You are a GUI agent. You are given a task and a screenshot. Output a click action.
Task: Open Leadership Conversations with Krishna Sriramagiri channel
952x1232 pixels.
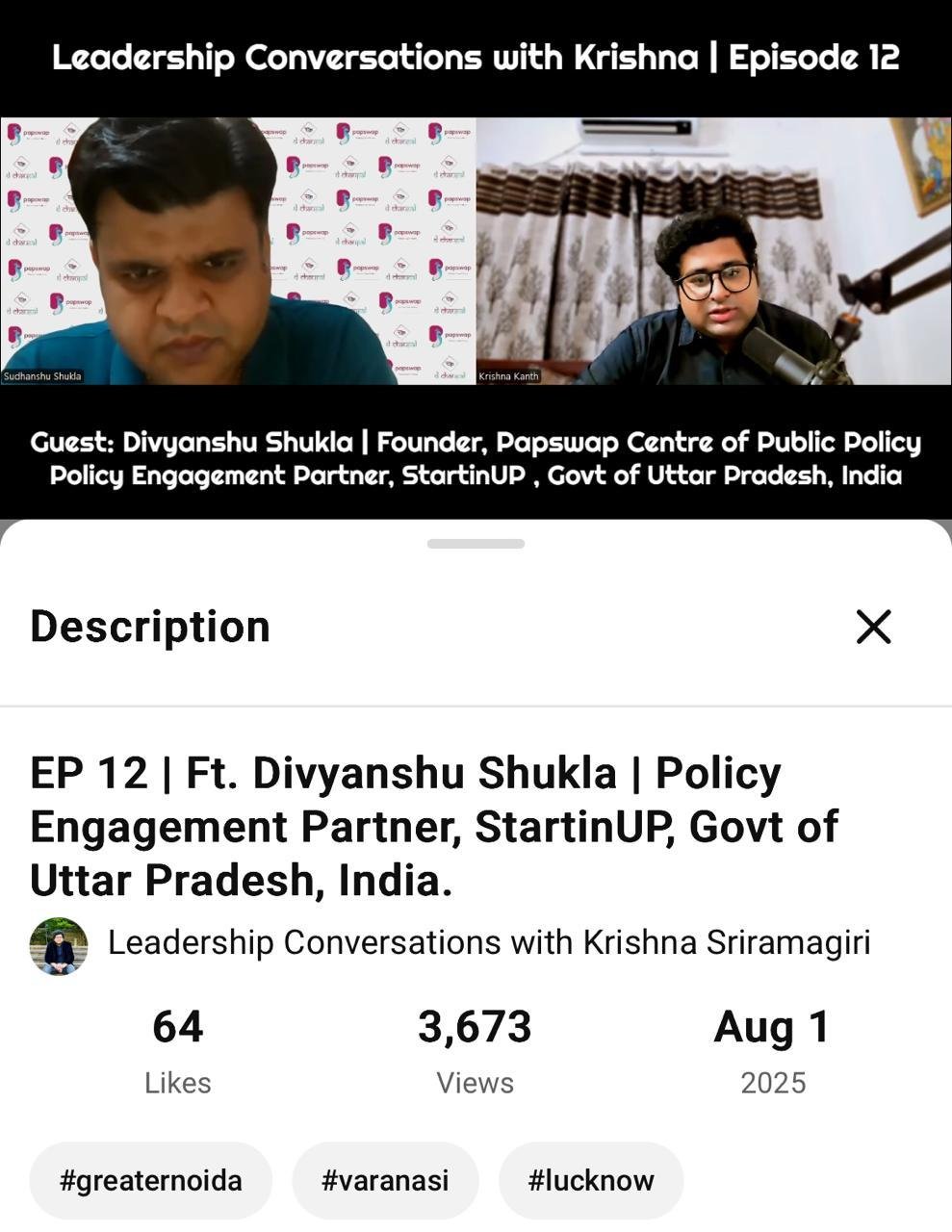tap(488, 942)
